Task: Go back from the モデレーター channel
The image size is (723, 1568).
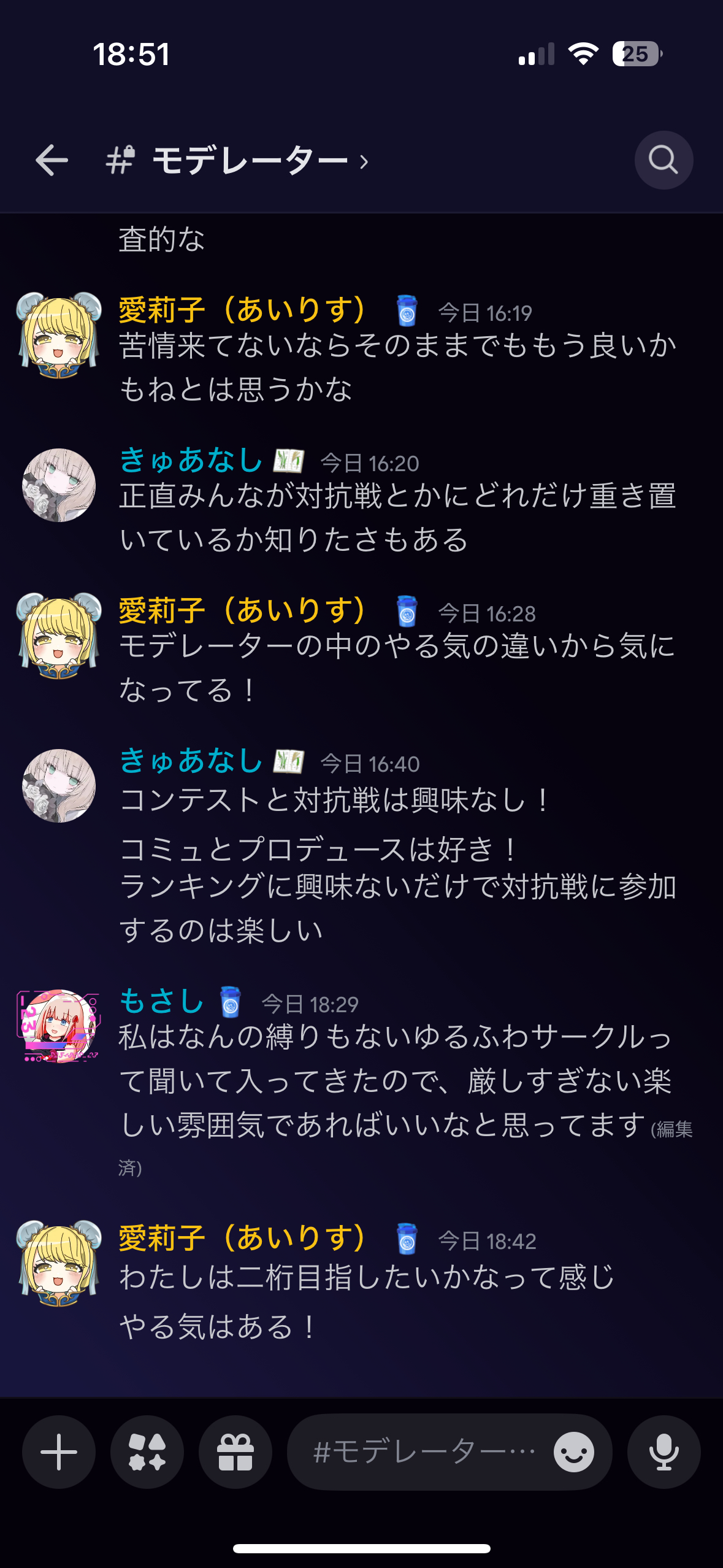Action: [x=52, y=161]
